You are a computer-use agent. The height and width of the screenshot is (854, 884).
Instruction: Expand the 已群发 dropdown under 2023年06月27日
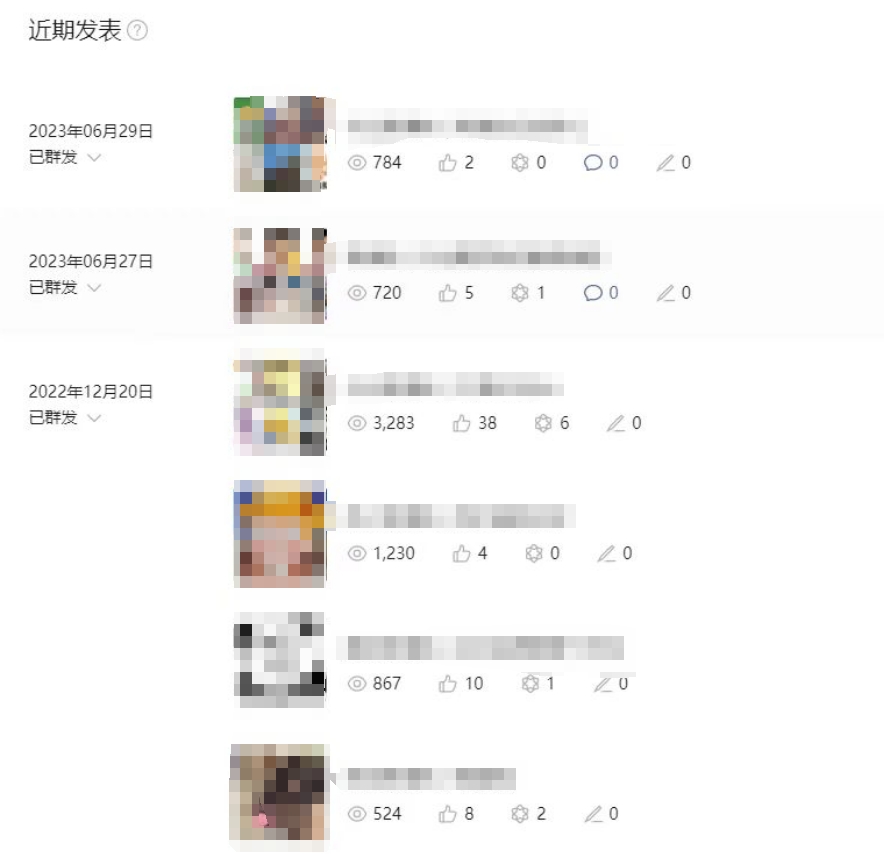(x=94, y=287)
